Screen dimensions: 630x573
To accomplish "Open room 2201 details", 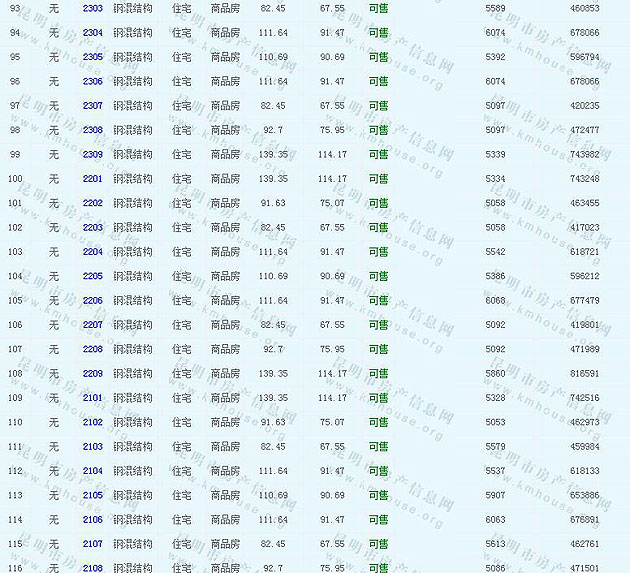I will point(92,179).
